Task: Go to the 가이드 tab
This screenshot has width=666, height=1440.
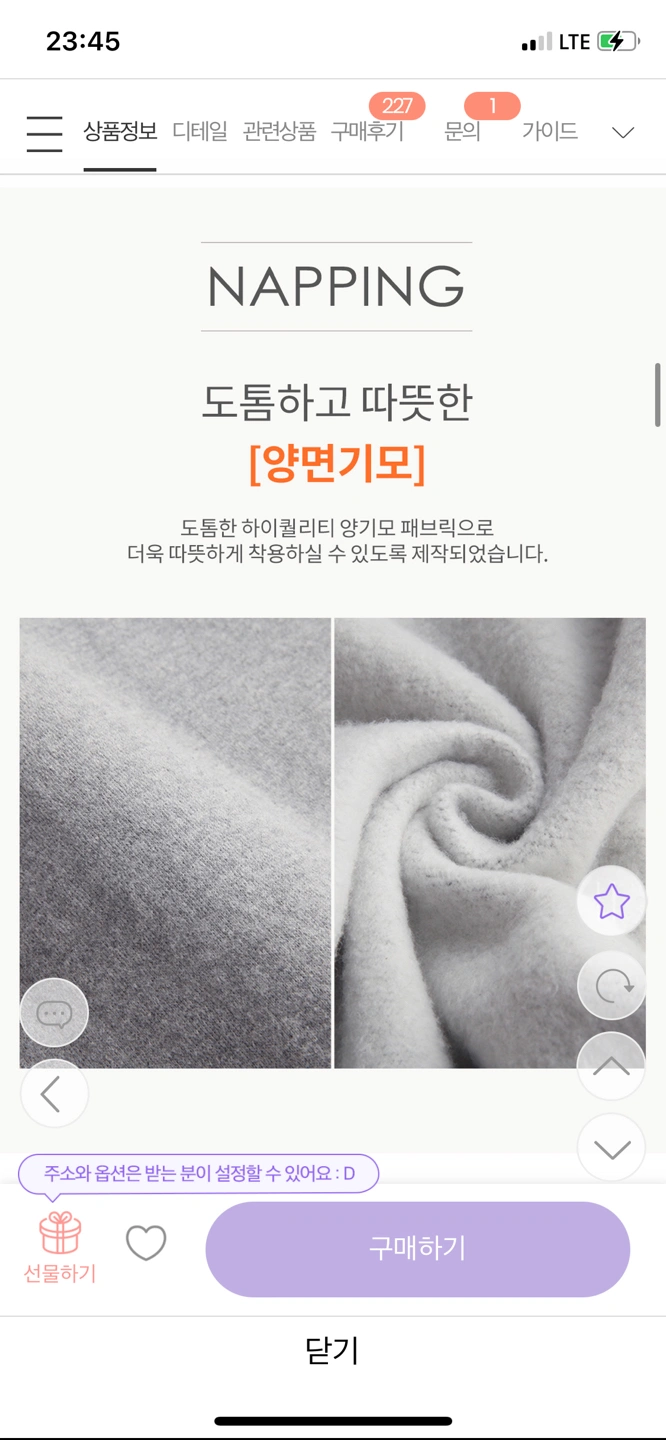Action: [549, 131]
